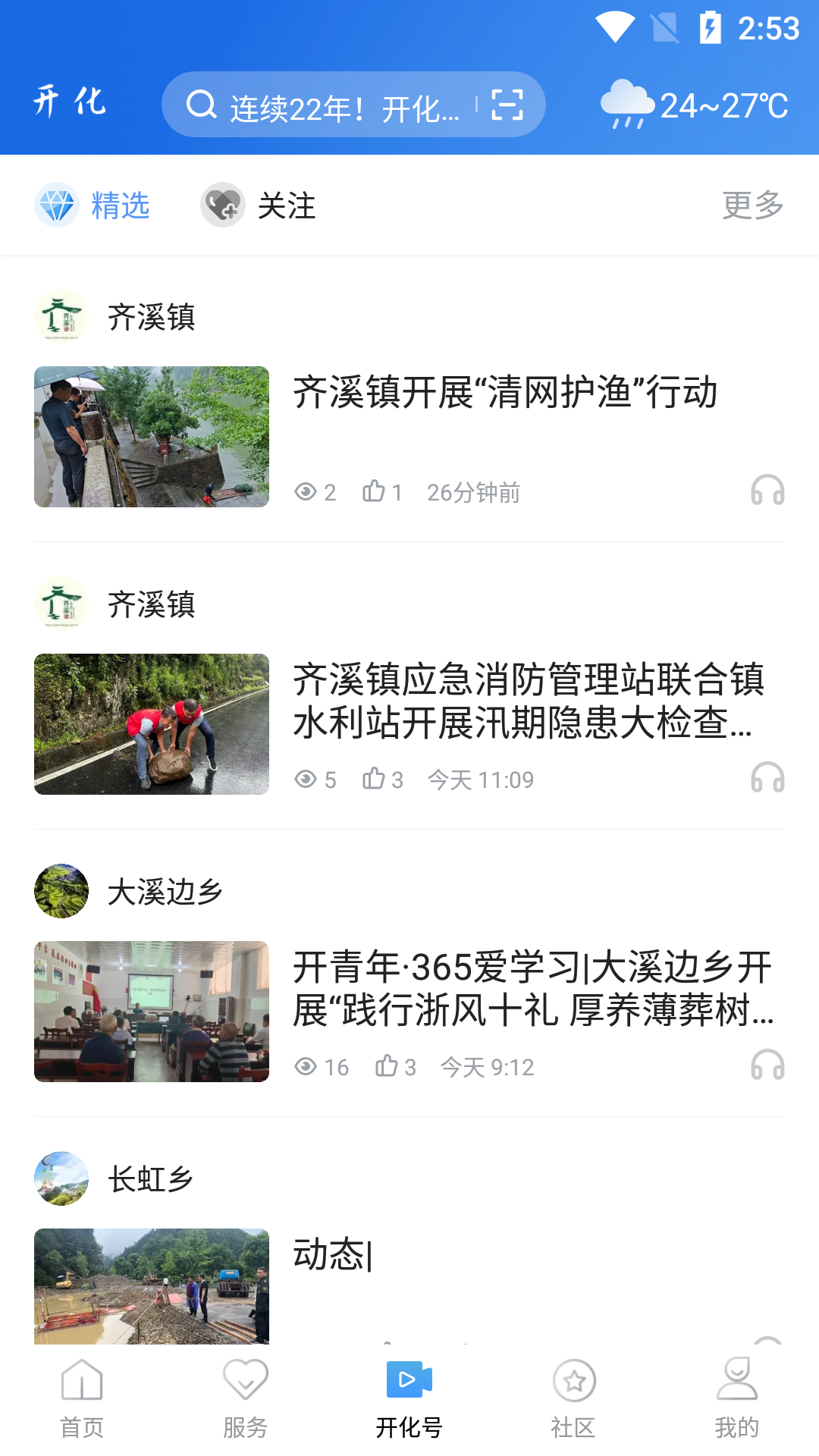The height and width of the screenshot is (1456, 819).
Task: Click the weather icon showing rain
Action: (x=626, y=104)
